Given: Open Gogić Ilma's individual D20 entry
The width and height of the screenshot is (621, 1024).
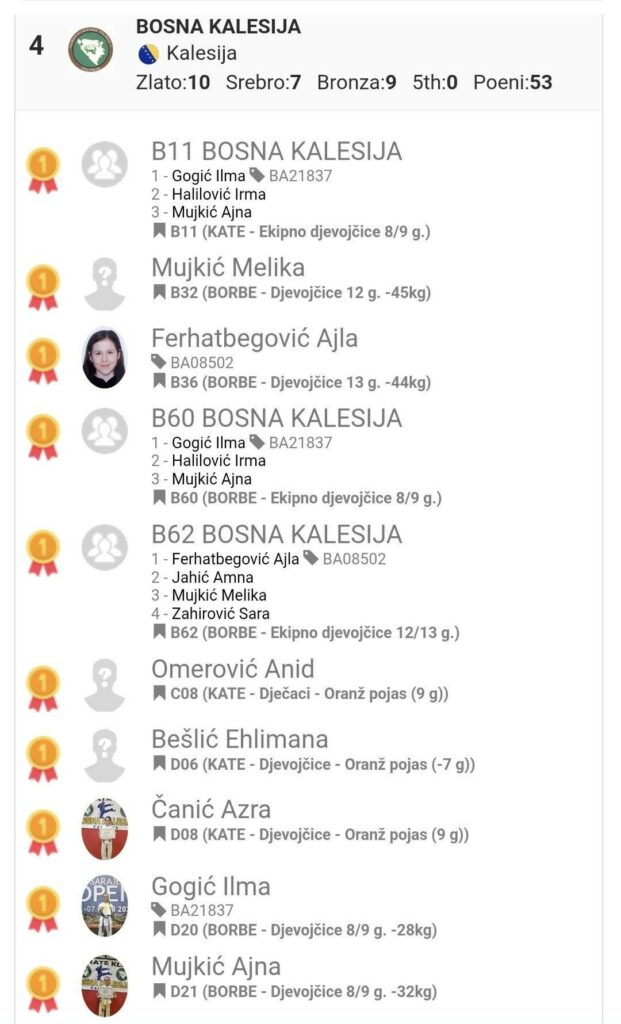Looking at the screenshot, I should 211,887.
